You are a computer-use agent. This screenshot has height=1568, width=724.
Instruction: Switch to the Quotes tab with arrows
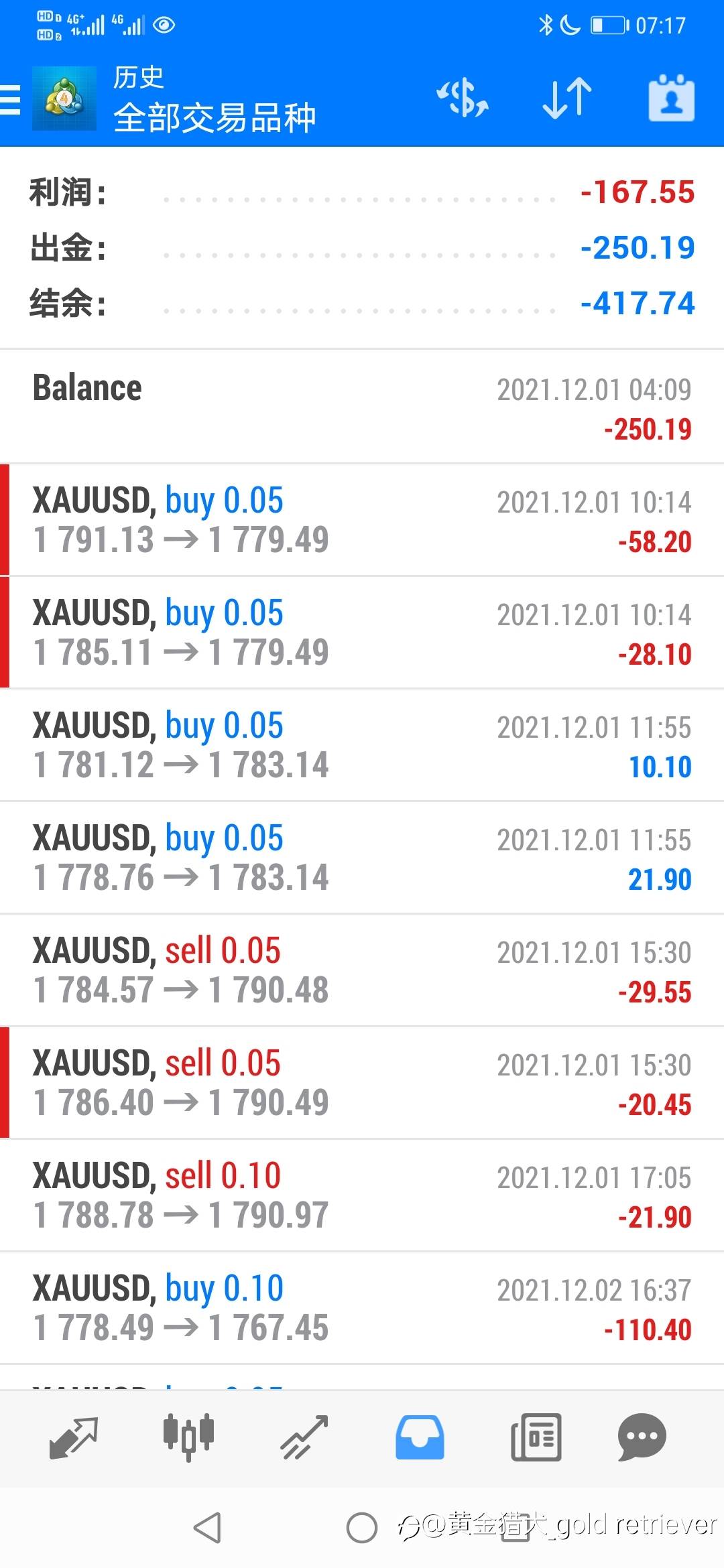coord(74,1437)
